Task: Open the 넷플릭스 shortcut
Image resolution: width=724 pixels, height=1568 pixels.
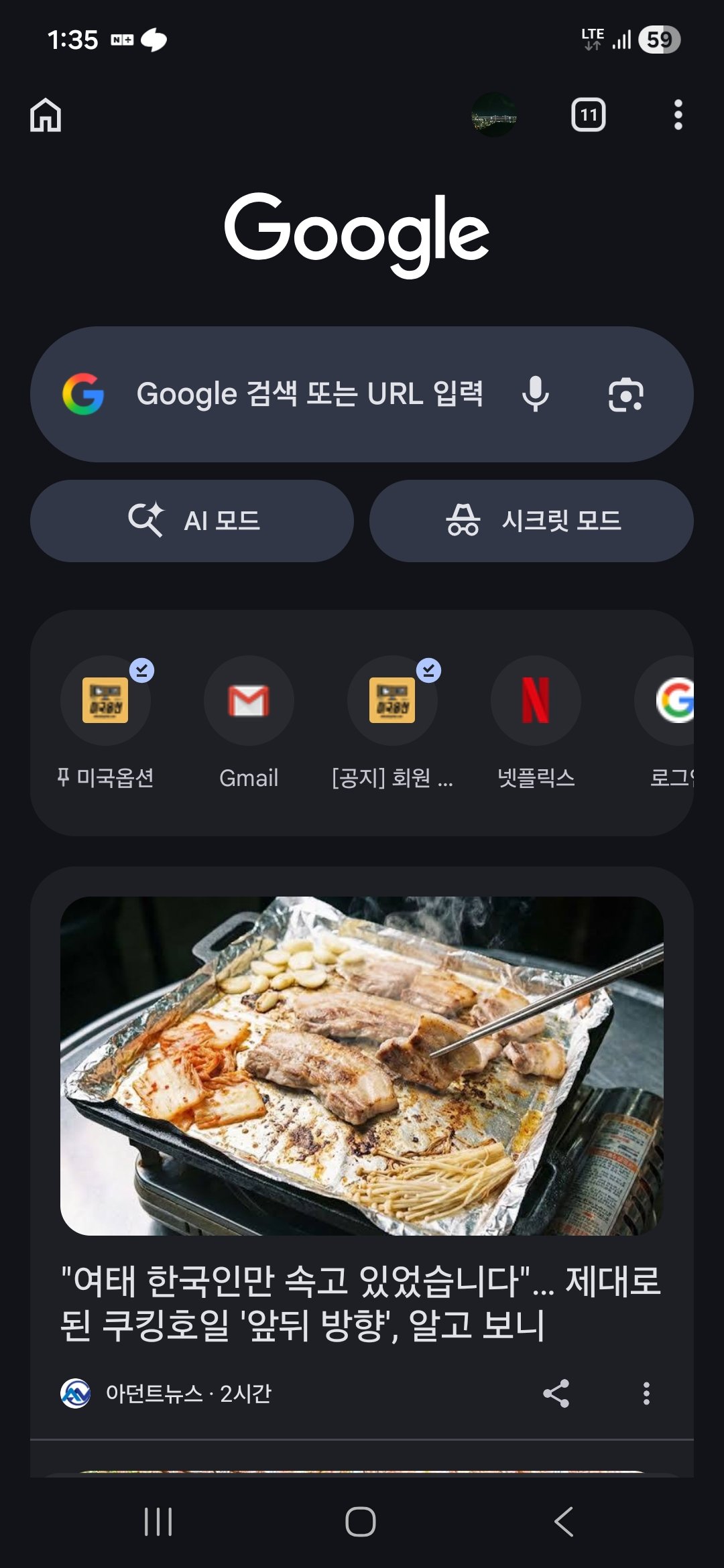Action: click(536, 701)
